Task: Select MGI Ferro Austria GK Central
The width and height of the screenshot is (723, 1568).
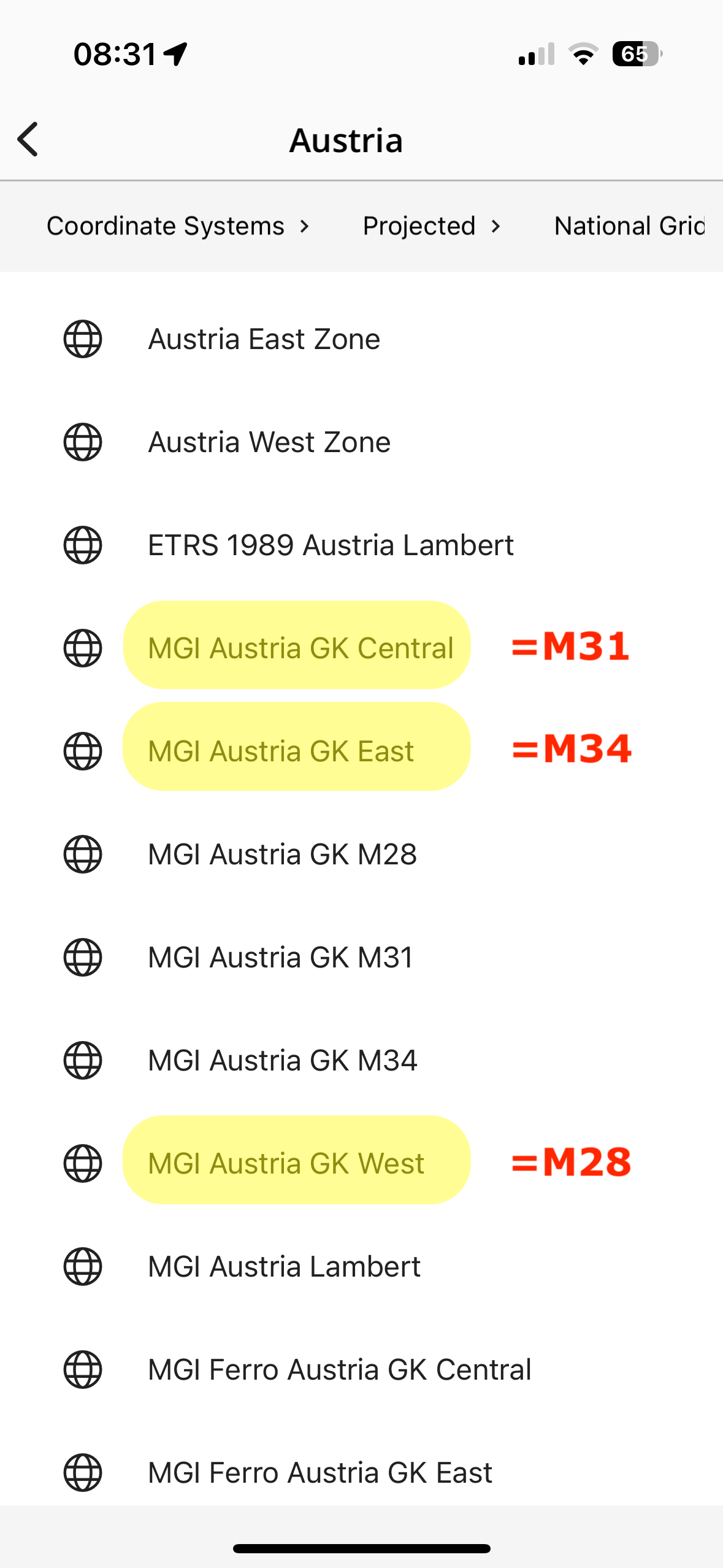Action: click(339, 1370)
